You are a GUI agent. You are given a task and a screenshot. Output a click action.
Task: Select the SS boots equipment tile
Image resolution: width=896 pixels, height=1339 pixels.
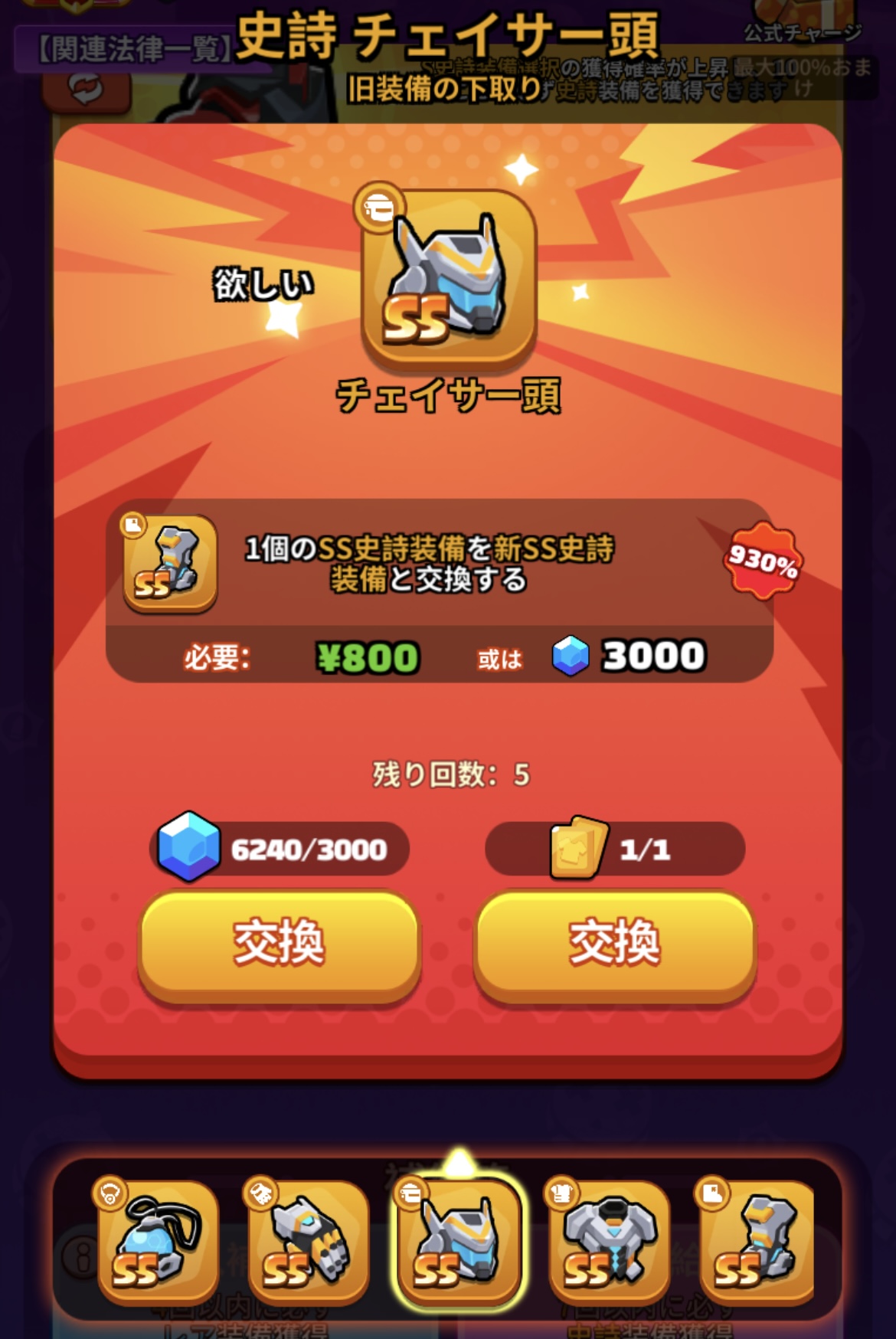[x=757, y=1240]
